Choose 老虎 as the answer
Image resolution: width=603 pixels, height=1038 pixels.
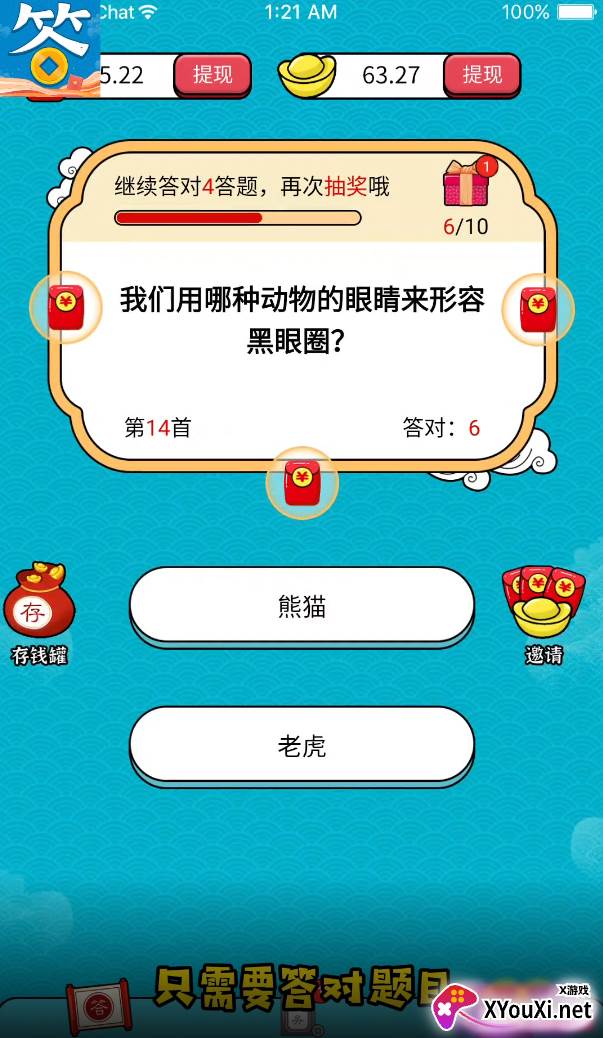(x=302, y=746)
